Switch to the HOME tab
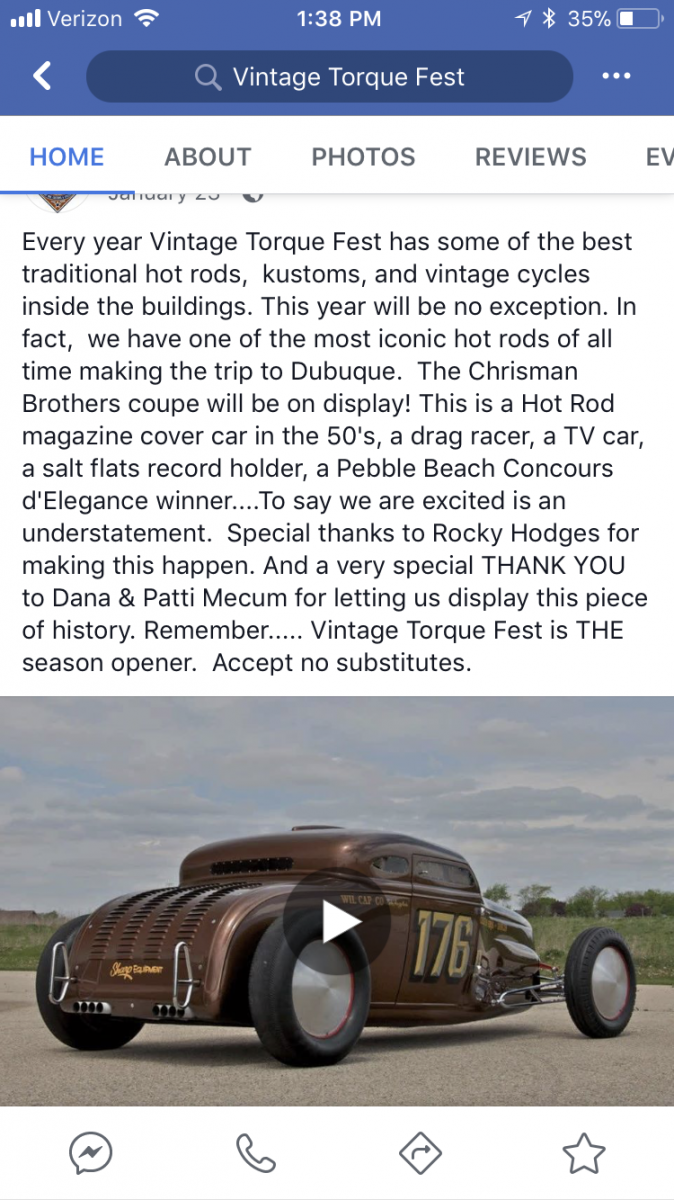 tap(67, 157)
